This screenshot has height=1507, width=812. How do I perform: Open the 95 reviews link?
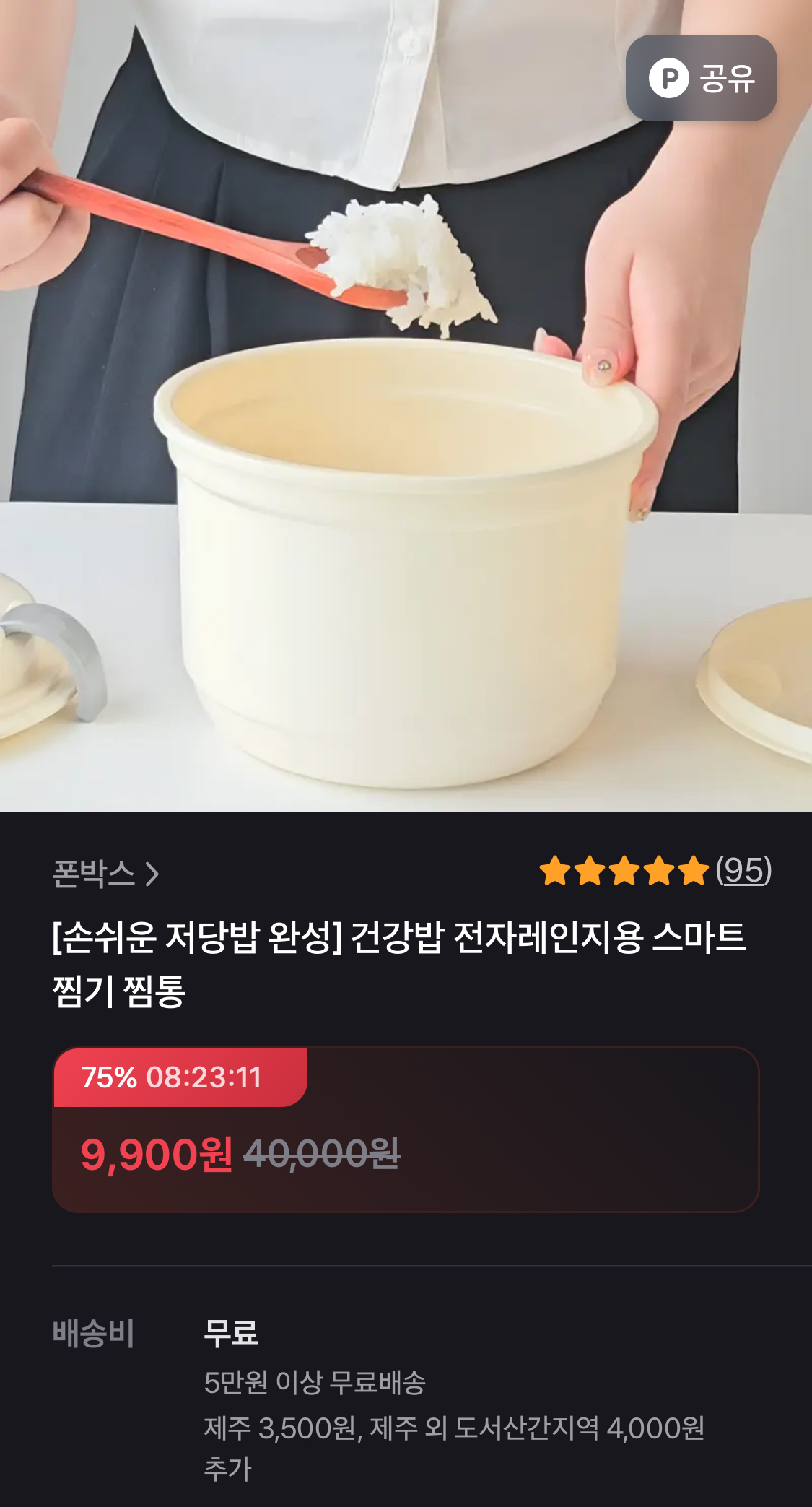[743, 870]
